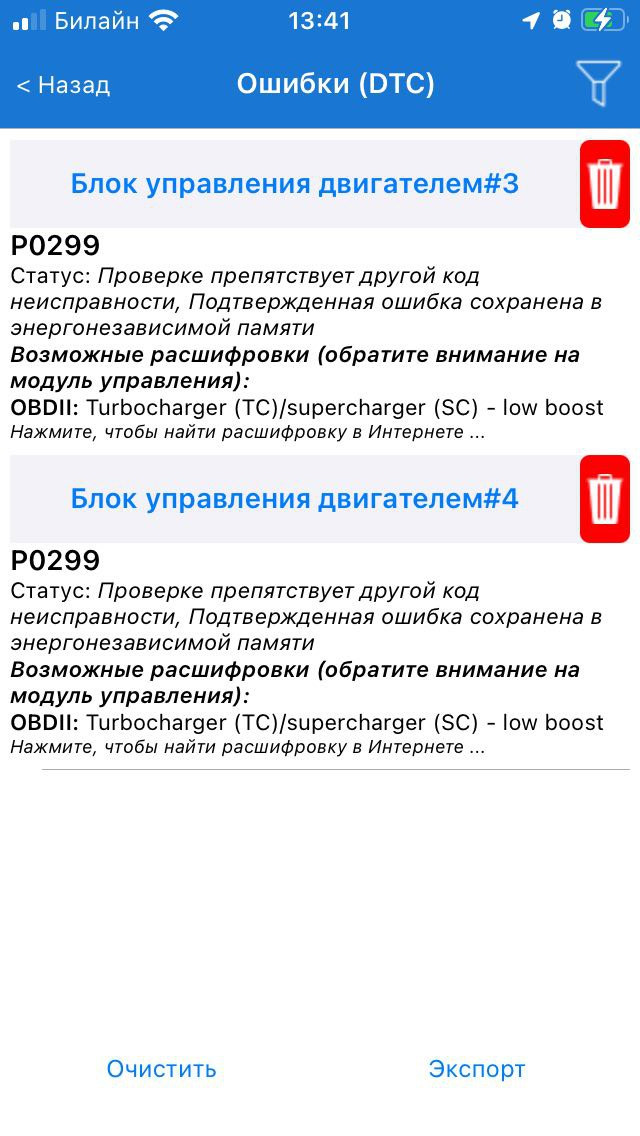640x1136 pixels.
Task: Tap Очистить to clear all errors
Action: coord(161,1069)
